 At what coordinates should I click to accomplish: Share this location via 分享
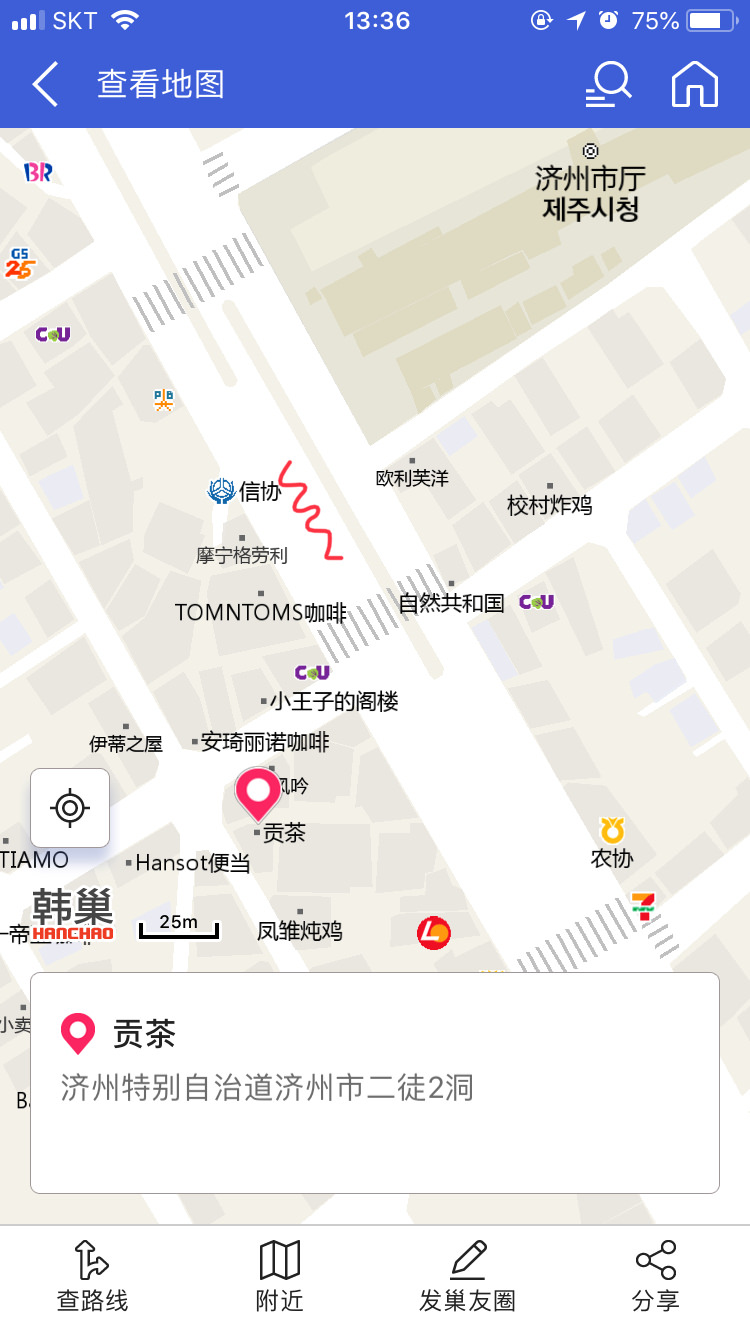click(655, 1276)
